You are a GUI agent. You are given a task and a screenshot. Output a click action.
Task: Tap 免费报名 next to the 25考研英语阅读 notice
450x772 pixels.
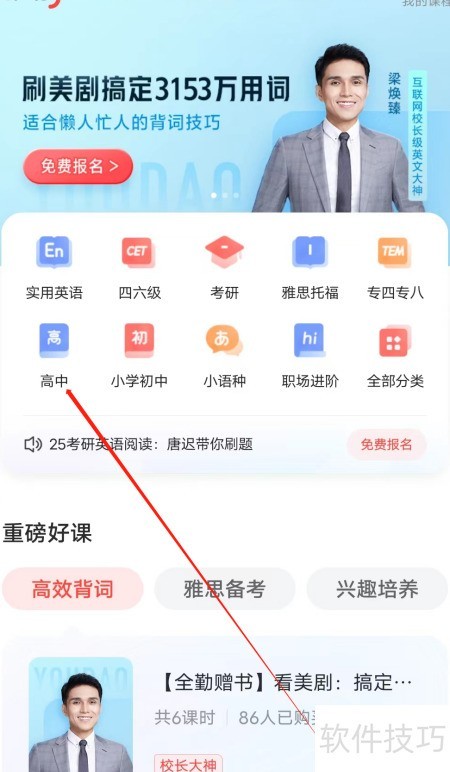386,445
